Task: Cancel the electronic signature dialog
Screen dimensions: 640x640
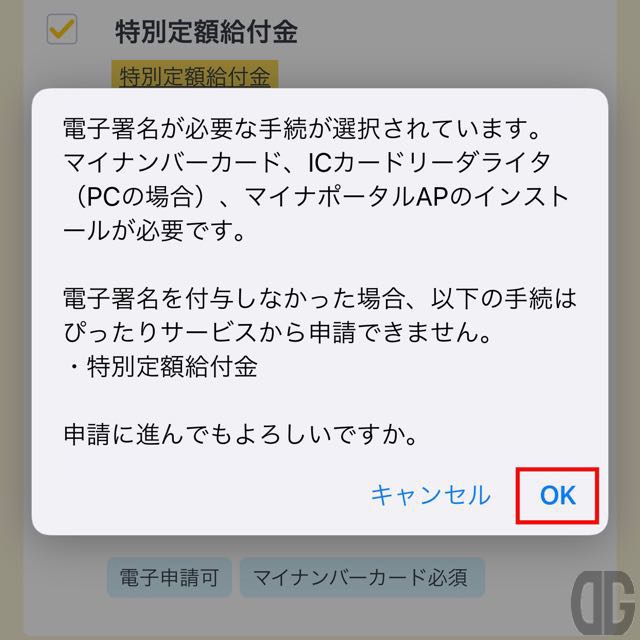Action: (x=430, y=495)
